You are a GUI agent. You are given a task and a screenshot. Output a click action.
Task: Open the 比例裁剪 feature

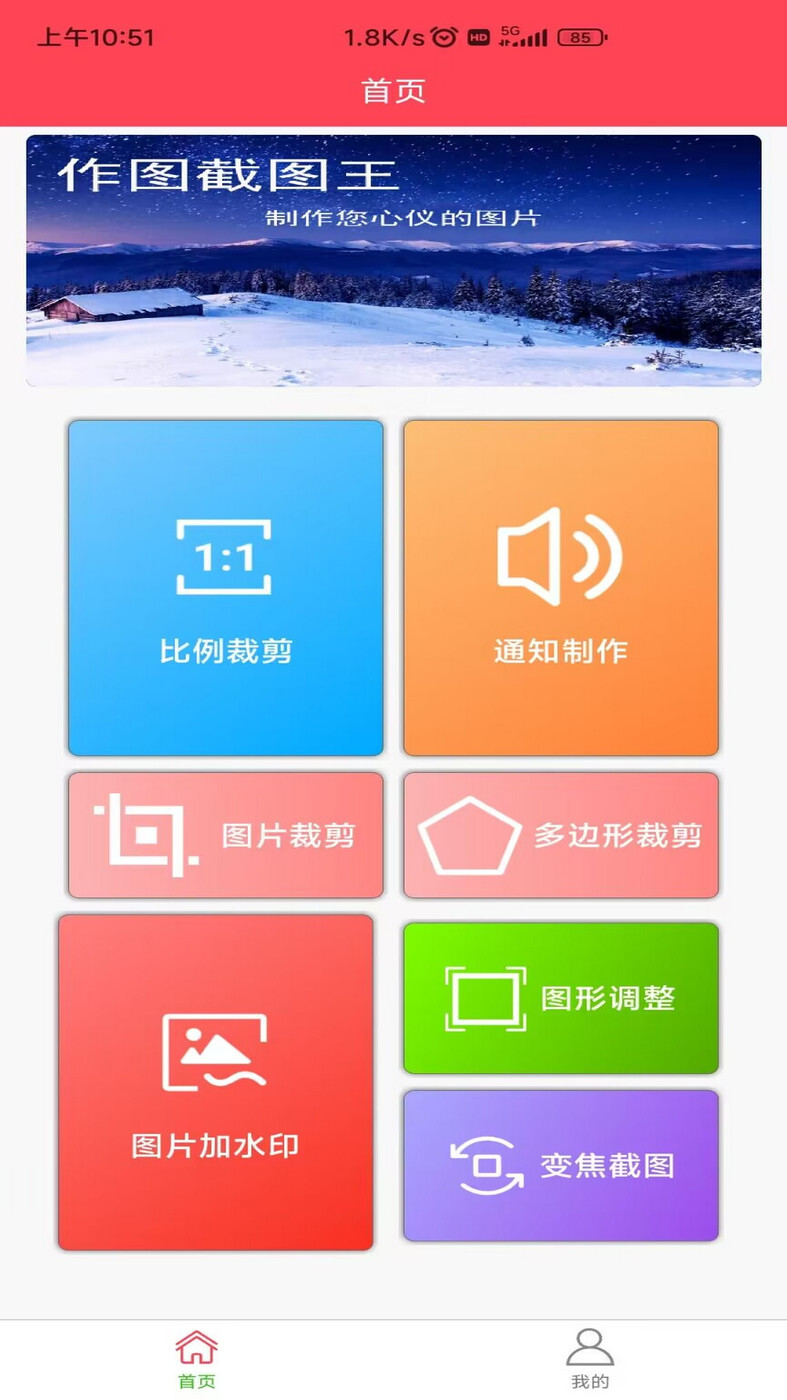point(224,588)
